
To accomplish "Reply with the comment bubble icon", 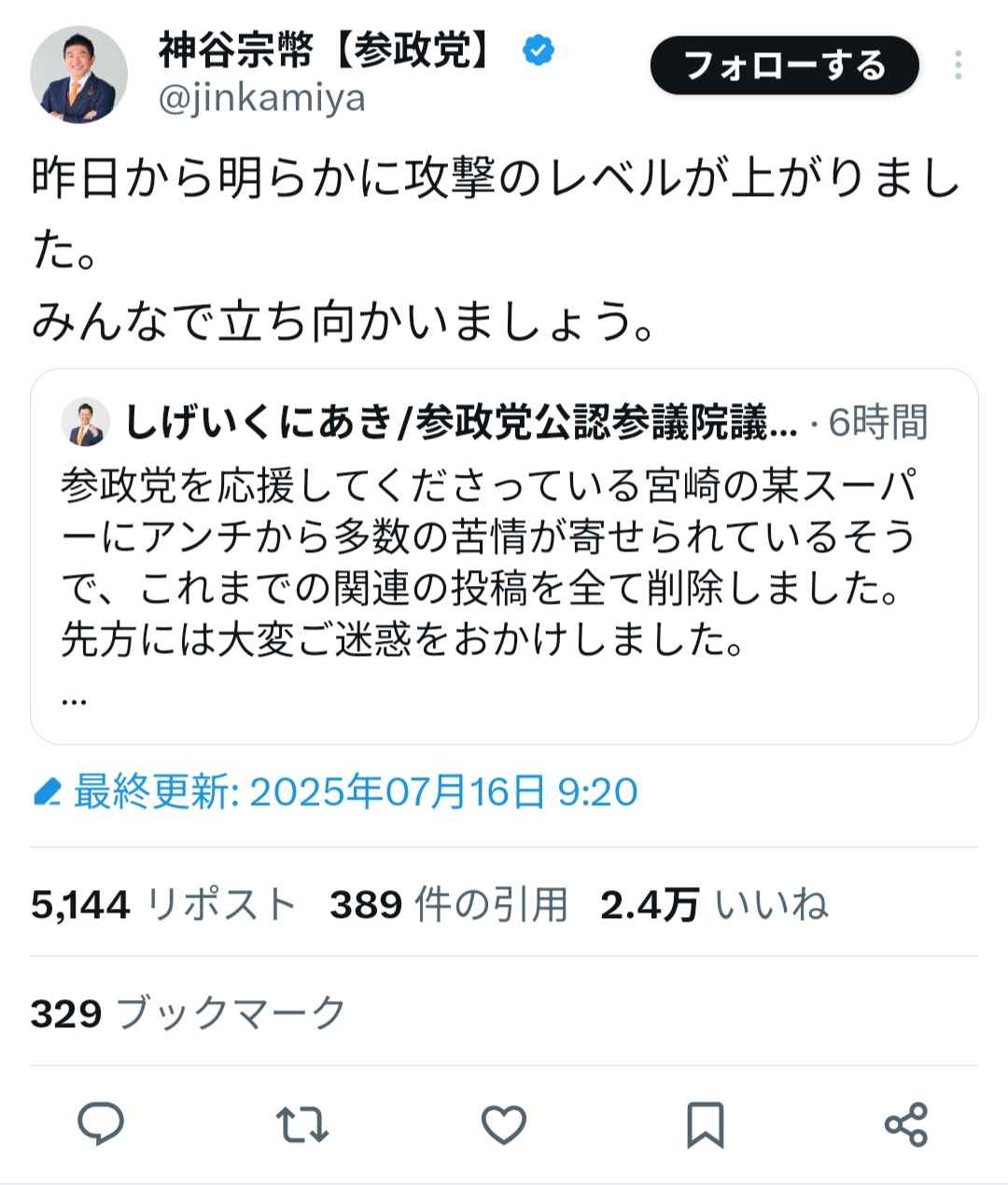I will (x=100, y=1123).
